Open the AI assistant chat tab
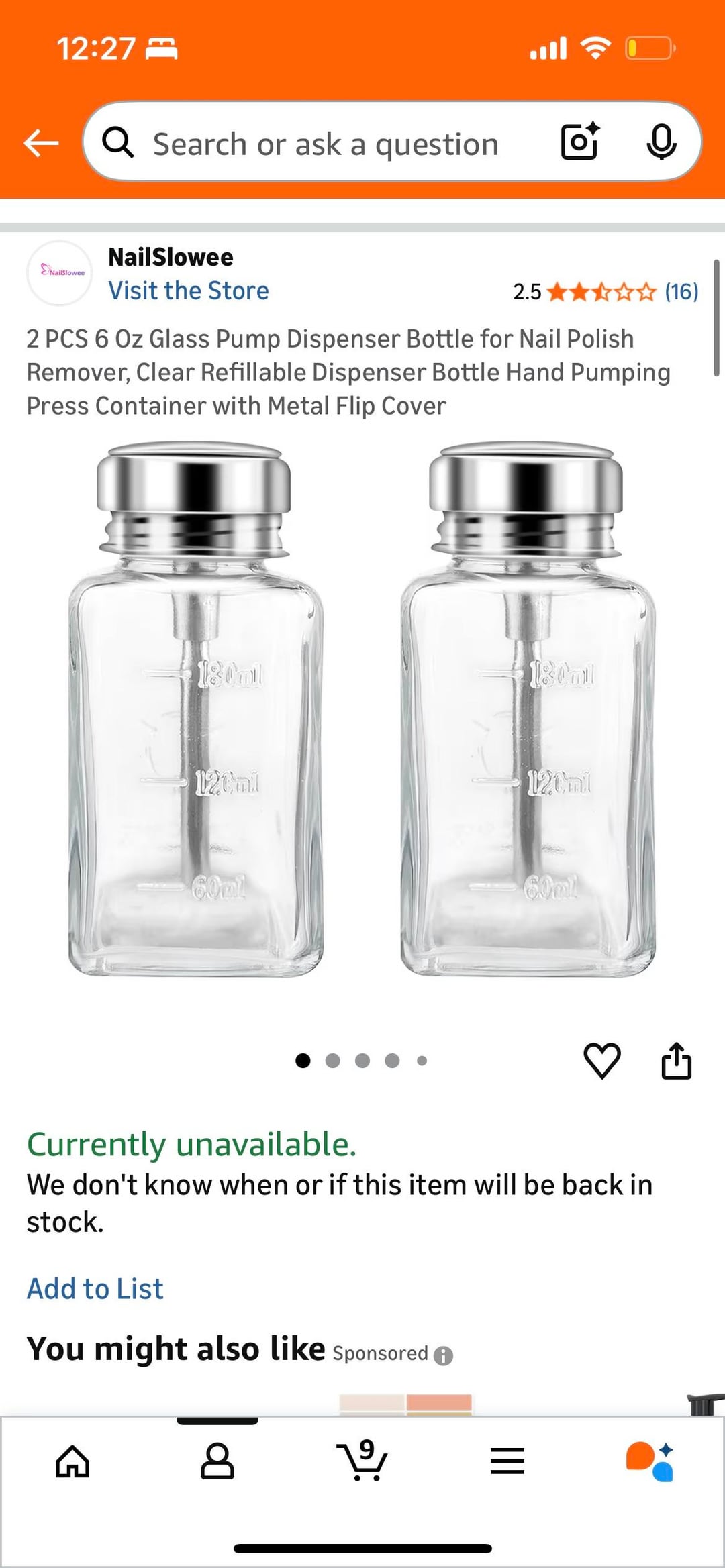 tap(650, 1461)
